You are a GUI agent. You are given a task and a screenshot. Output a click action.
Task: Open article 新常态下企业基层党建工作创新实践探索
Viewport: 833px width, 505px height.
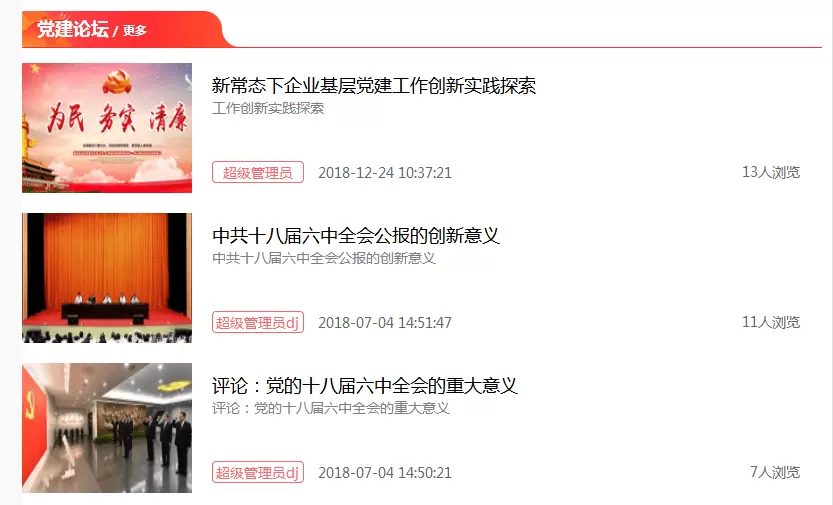(374, 85)
